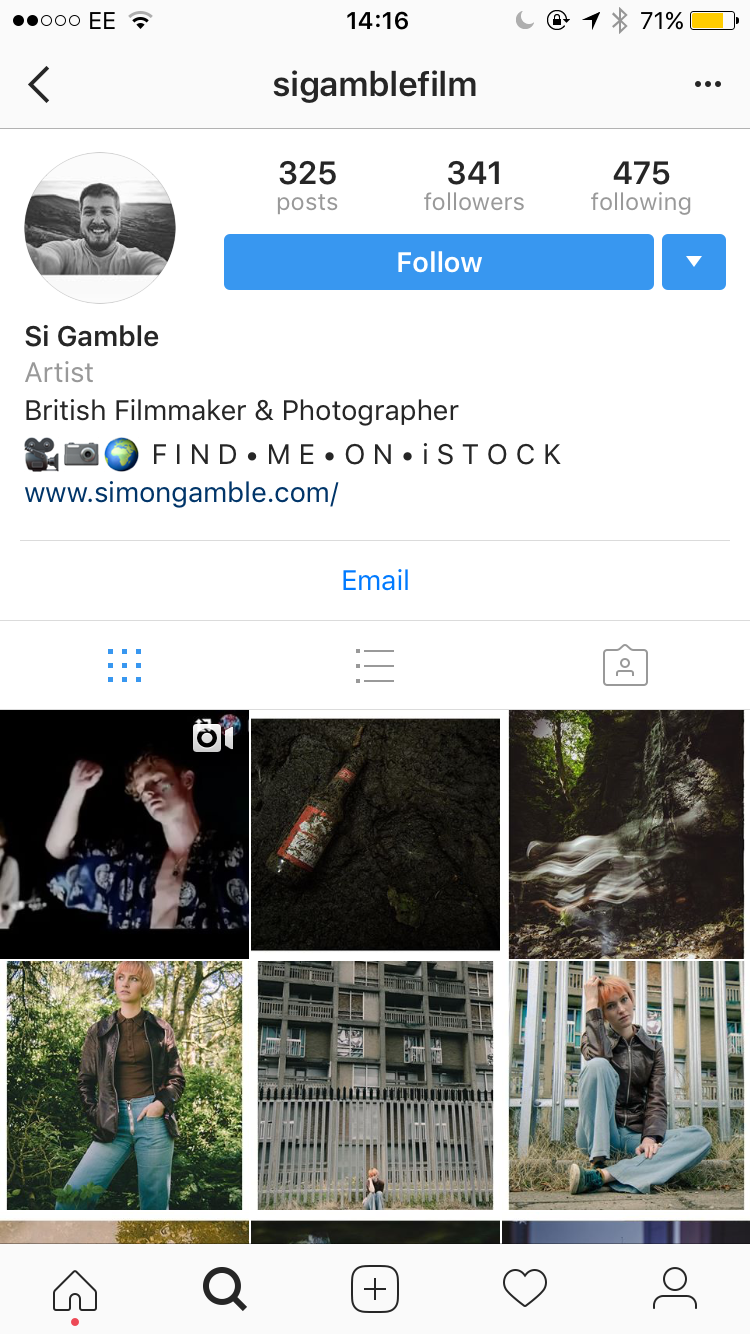Tap the Email contact button
This screenshot has width=750, height=1334.
click(375, 581)
